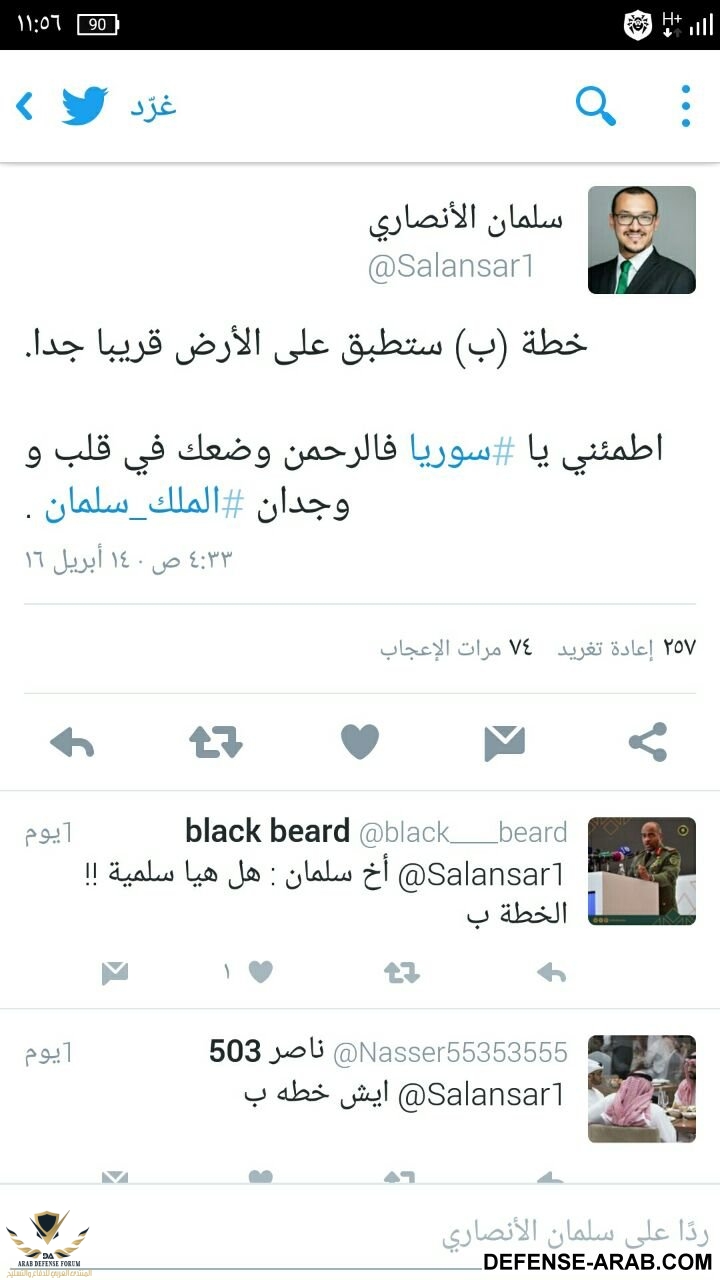Open the three-dot overflow menu

686,106
